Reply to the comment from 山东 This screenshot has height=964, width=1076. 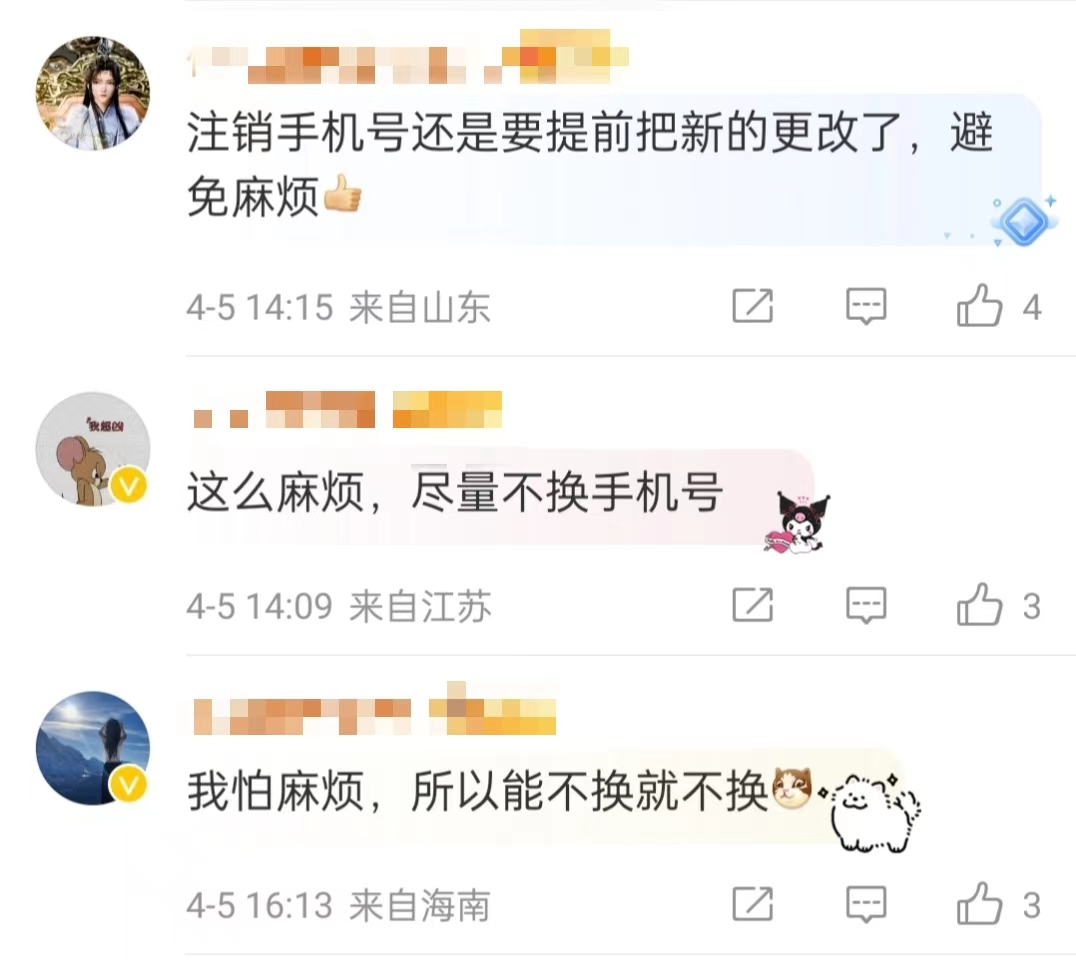coord(866,306)
